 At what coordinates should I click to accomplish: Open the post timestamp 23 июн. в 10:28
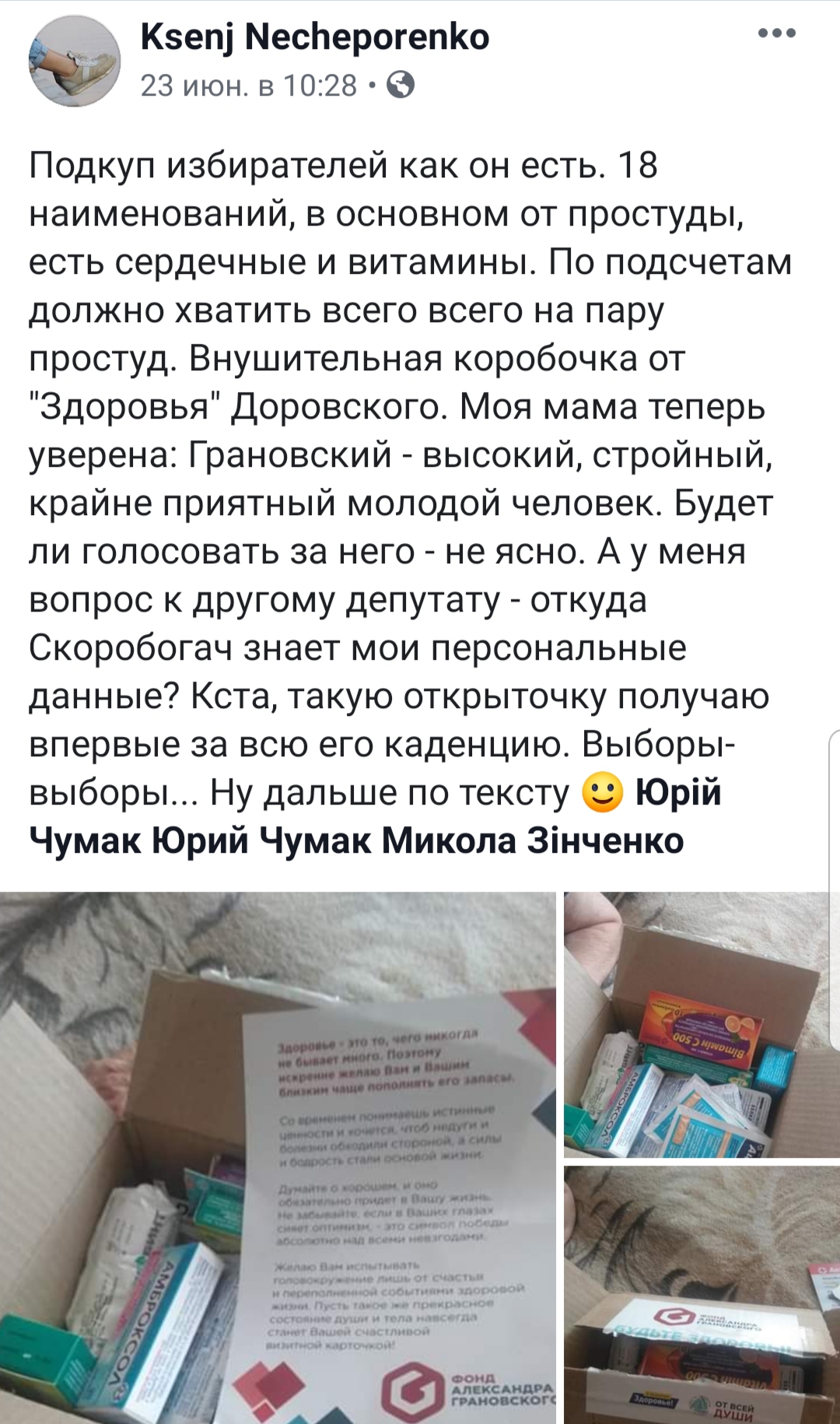(x=248, y=85)
